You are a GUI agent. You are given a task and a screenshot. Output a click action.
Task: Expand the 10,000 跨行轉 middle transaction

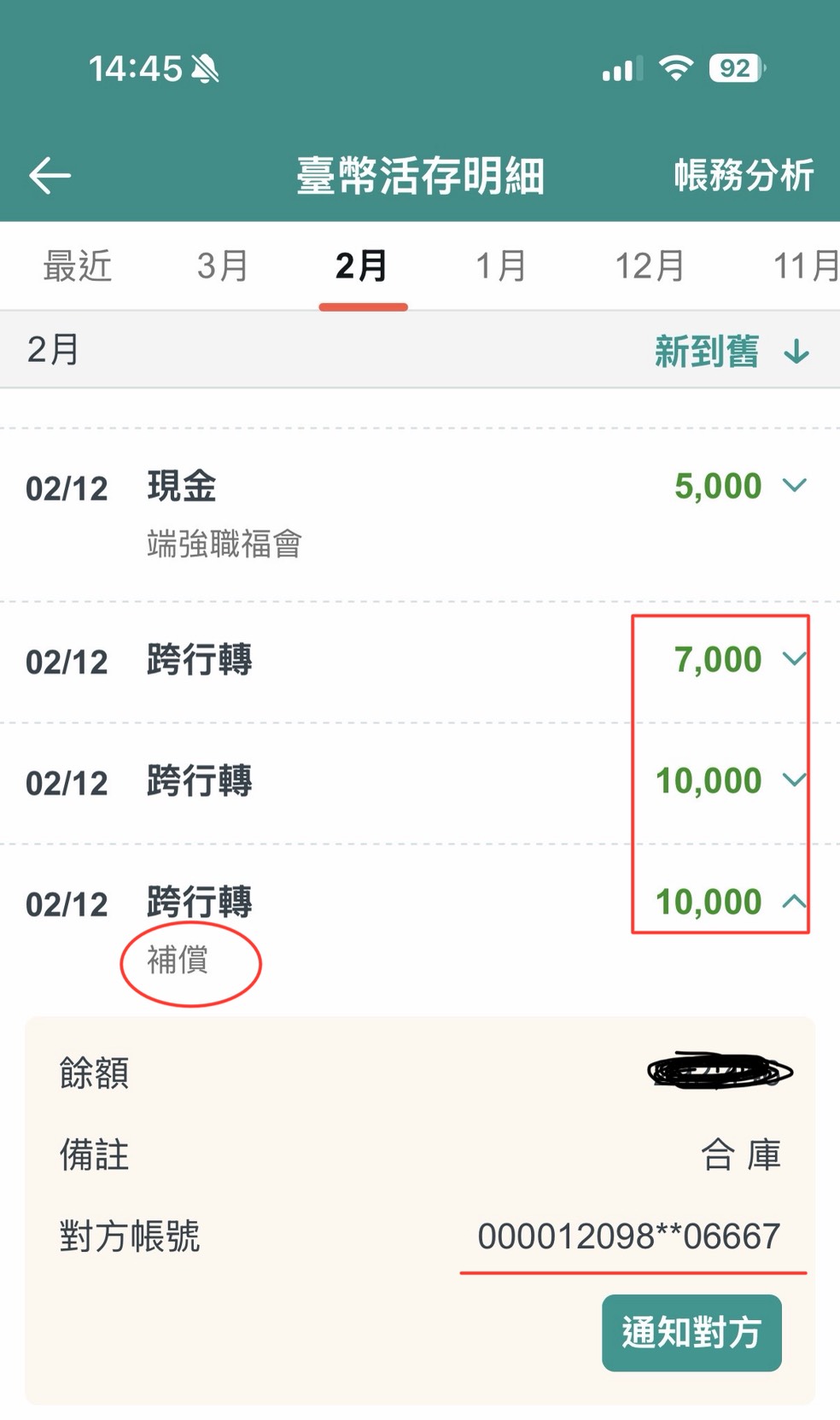(x=794, y=780)
